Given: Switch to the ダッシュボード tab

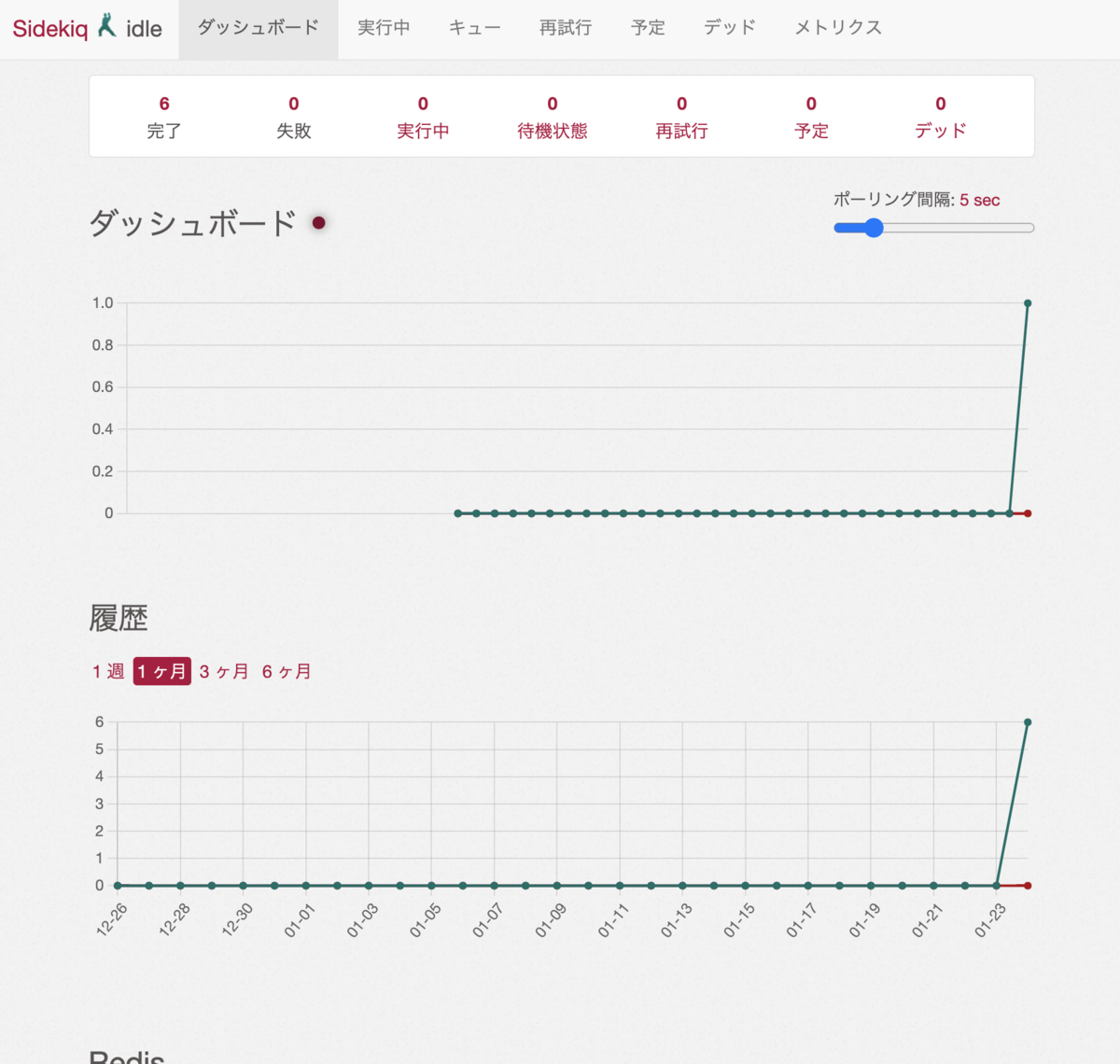Looking at the screenshot, I should click(x=258, y=28).
